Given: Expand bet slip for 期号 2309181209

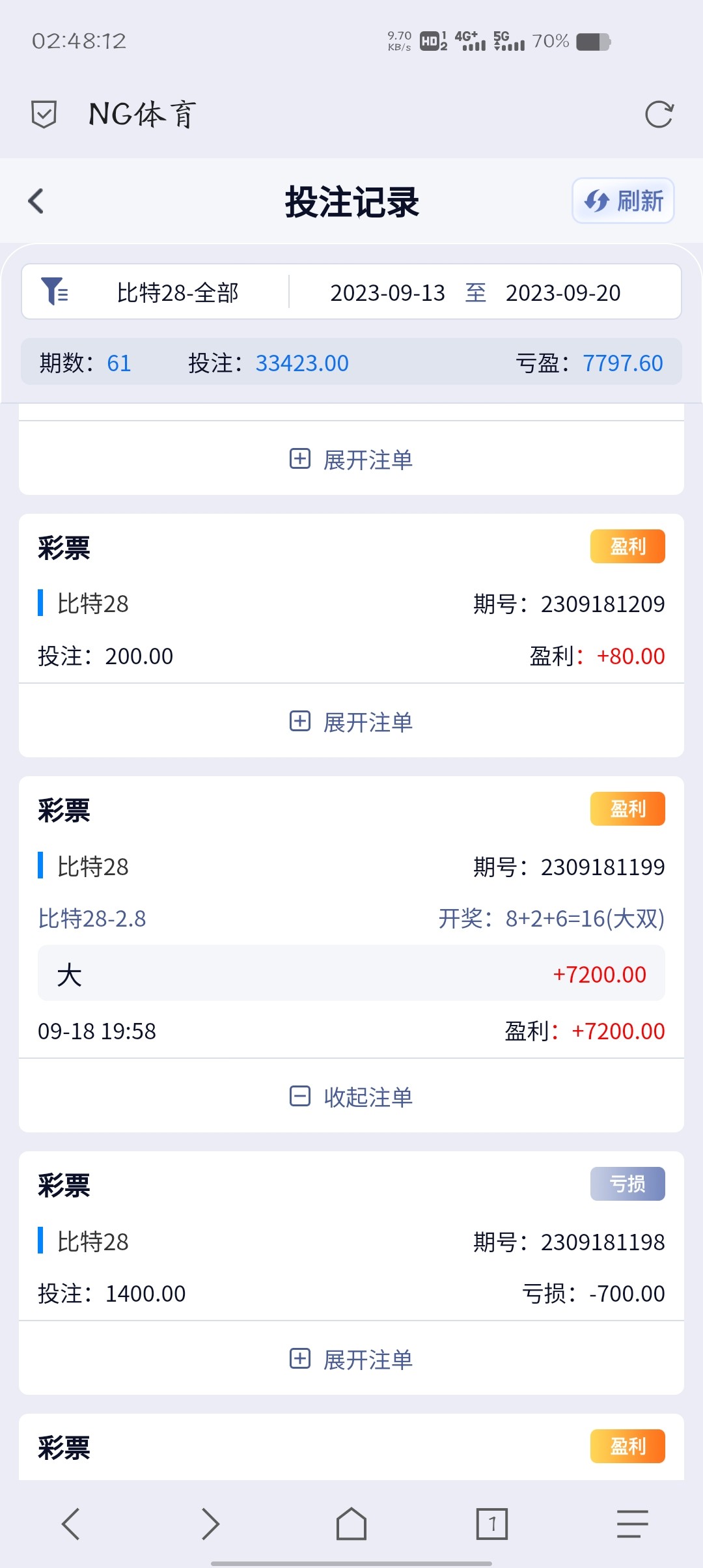Looking at the screenshot, I should click(351, 721).
